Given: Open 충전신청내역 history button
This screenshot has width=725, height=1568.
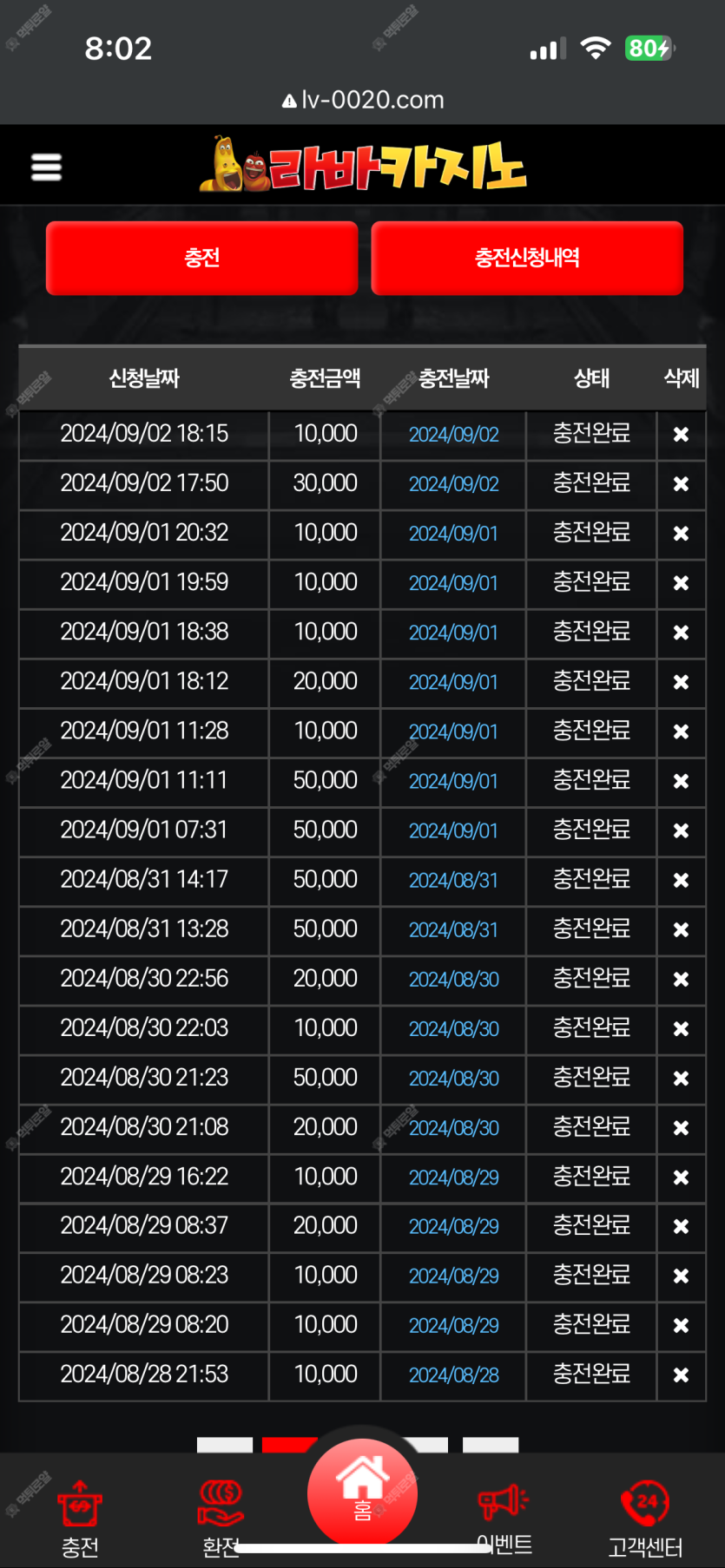Looking at the screenshot, I should click(x=527, y=258).
